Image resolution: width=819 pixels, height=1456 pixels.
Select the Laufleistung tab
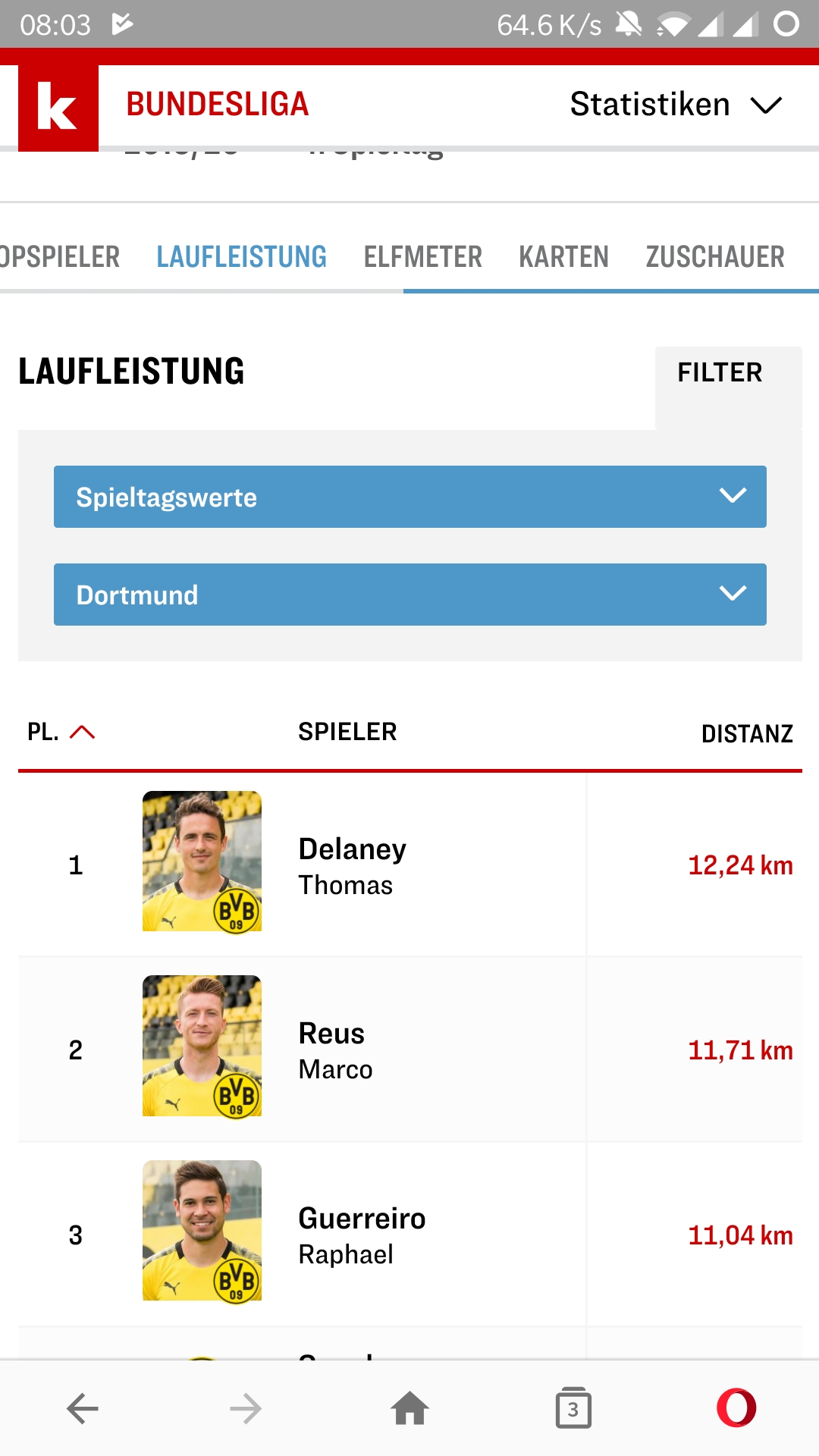point(241,257)
